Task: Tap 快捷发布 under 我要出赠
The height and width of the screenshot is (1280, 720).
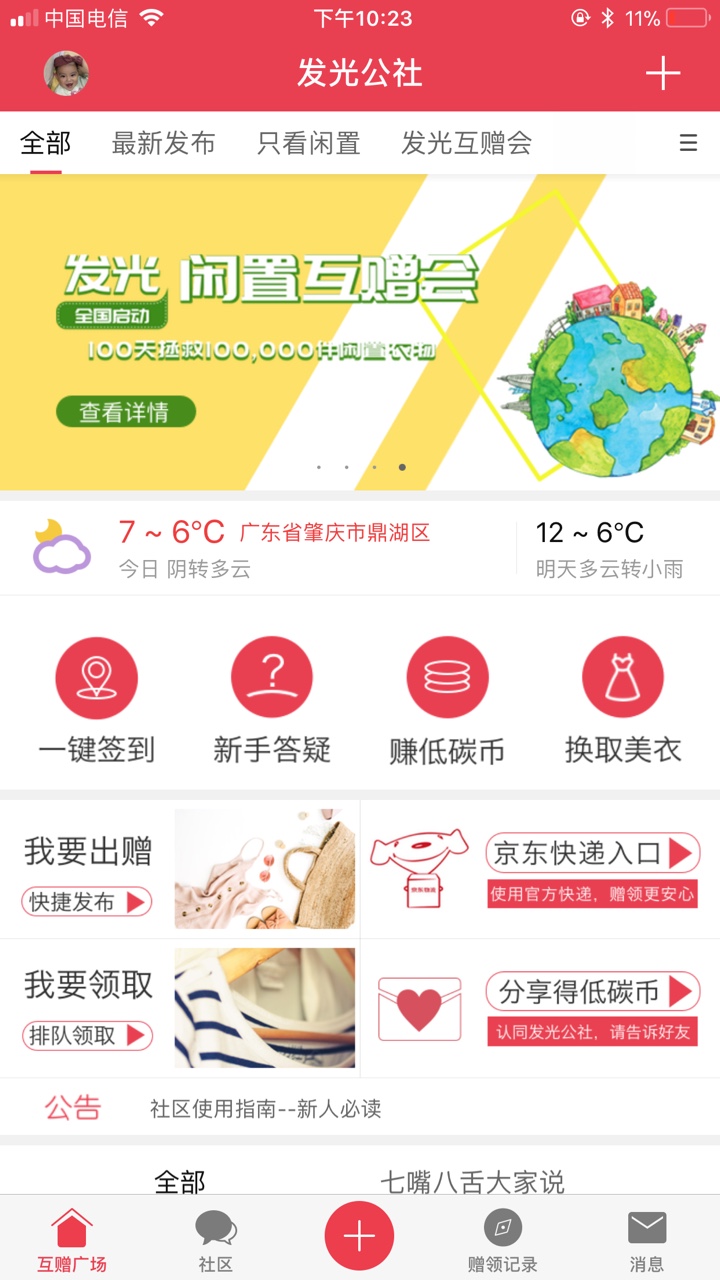Action: point(87,902)
